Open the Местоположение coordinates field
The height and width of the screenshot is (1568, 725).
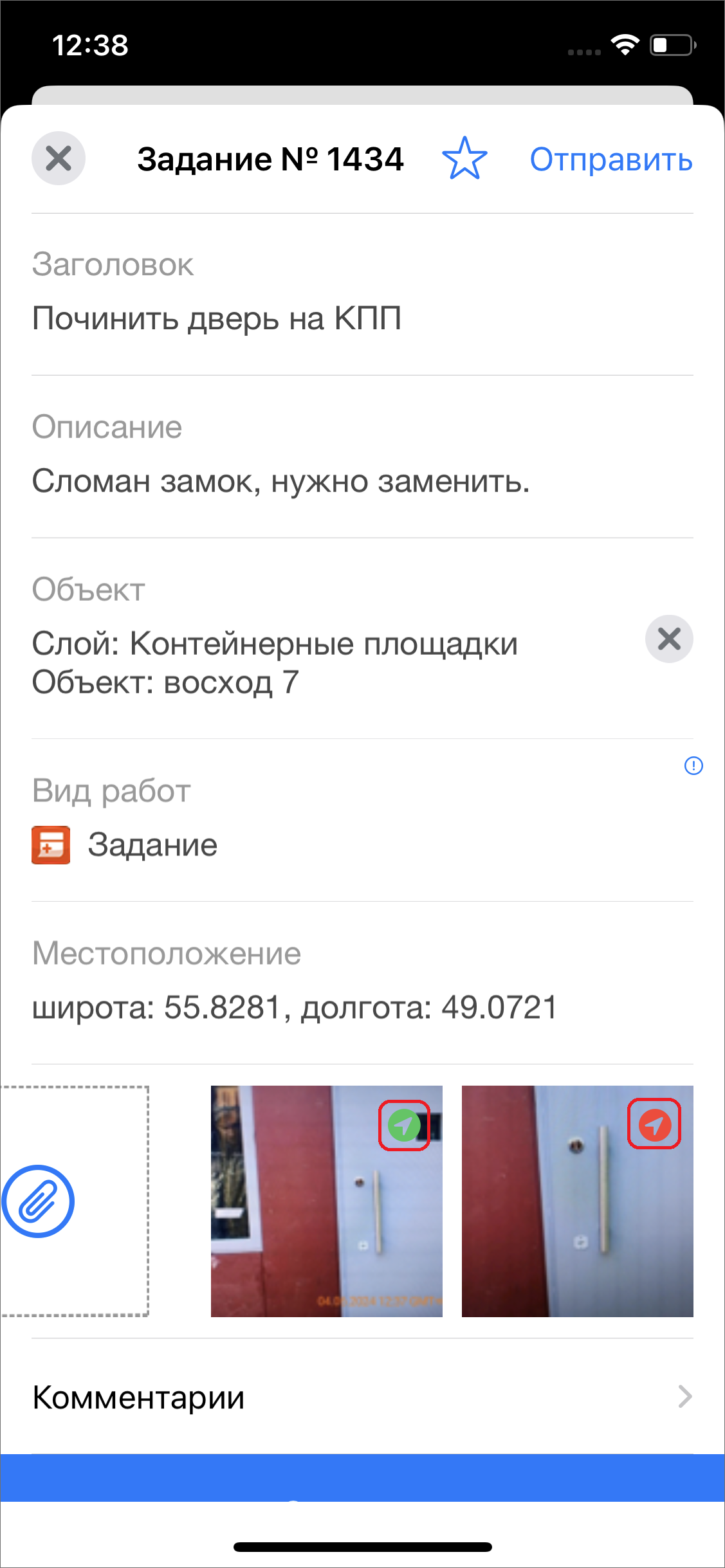(295, 1007)
